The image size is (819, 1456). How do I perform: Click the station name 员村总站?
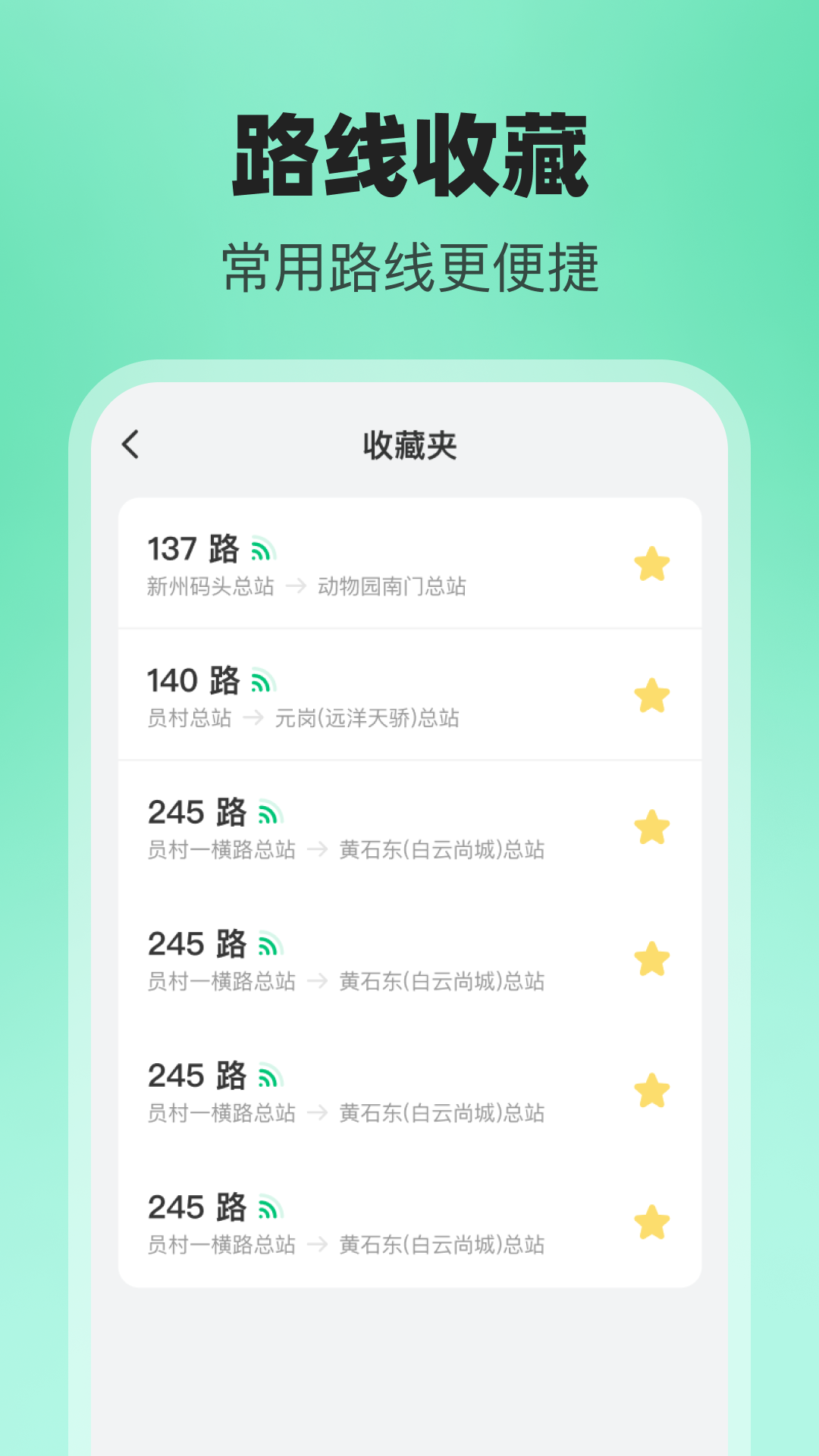tap(190, 717)
